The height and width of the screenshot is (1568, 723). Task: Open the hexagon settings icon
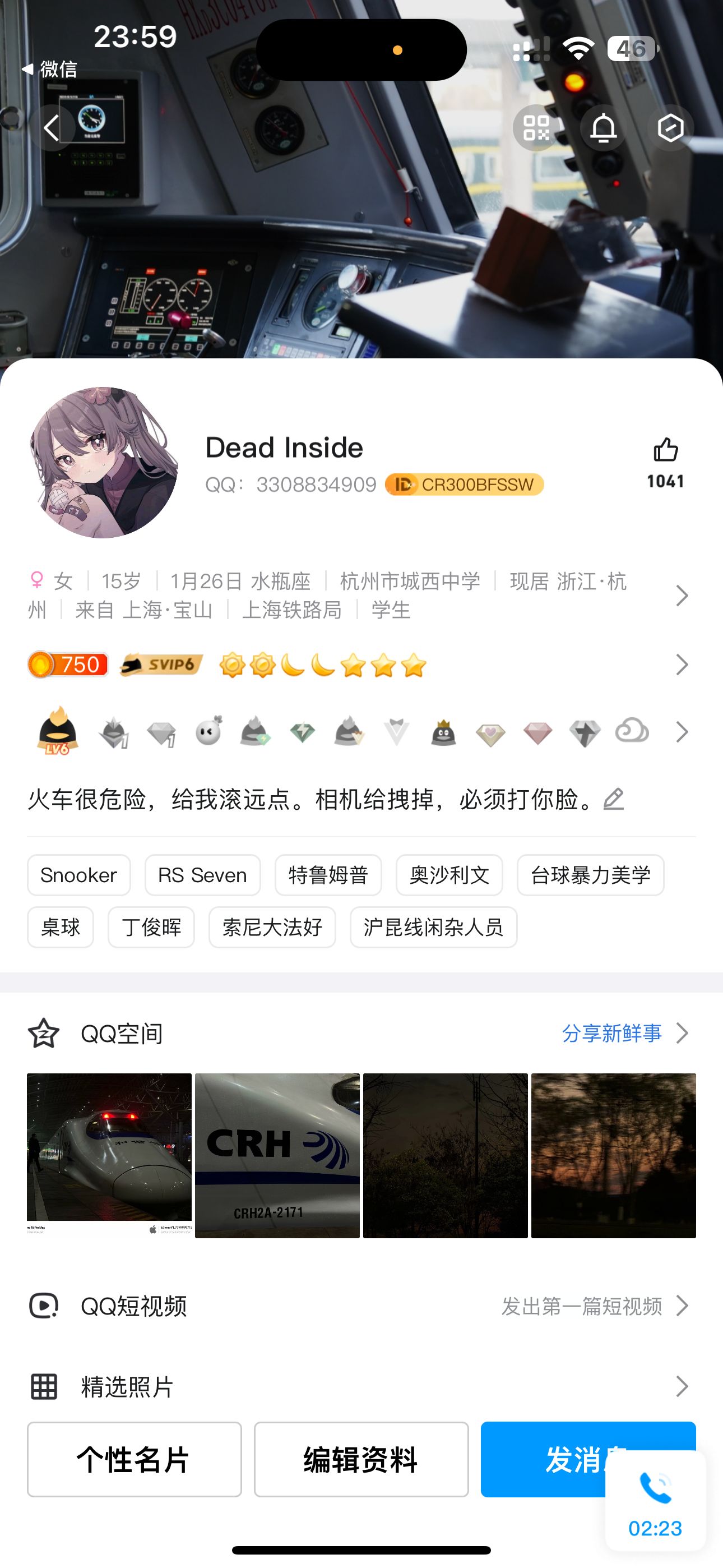(x=671, y=128)
